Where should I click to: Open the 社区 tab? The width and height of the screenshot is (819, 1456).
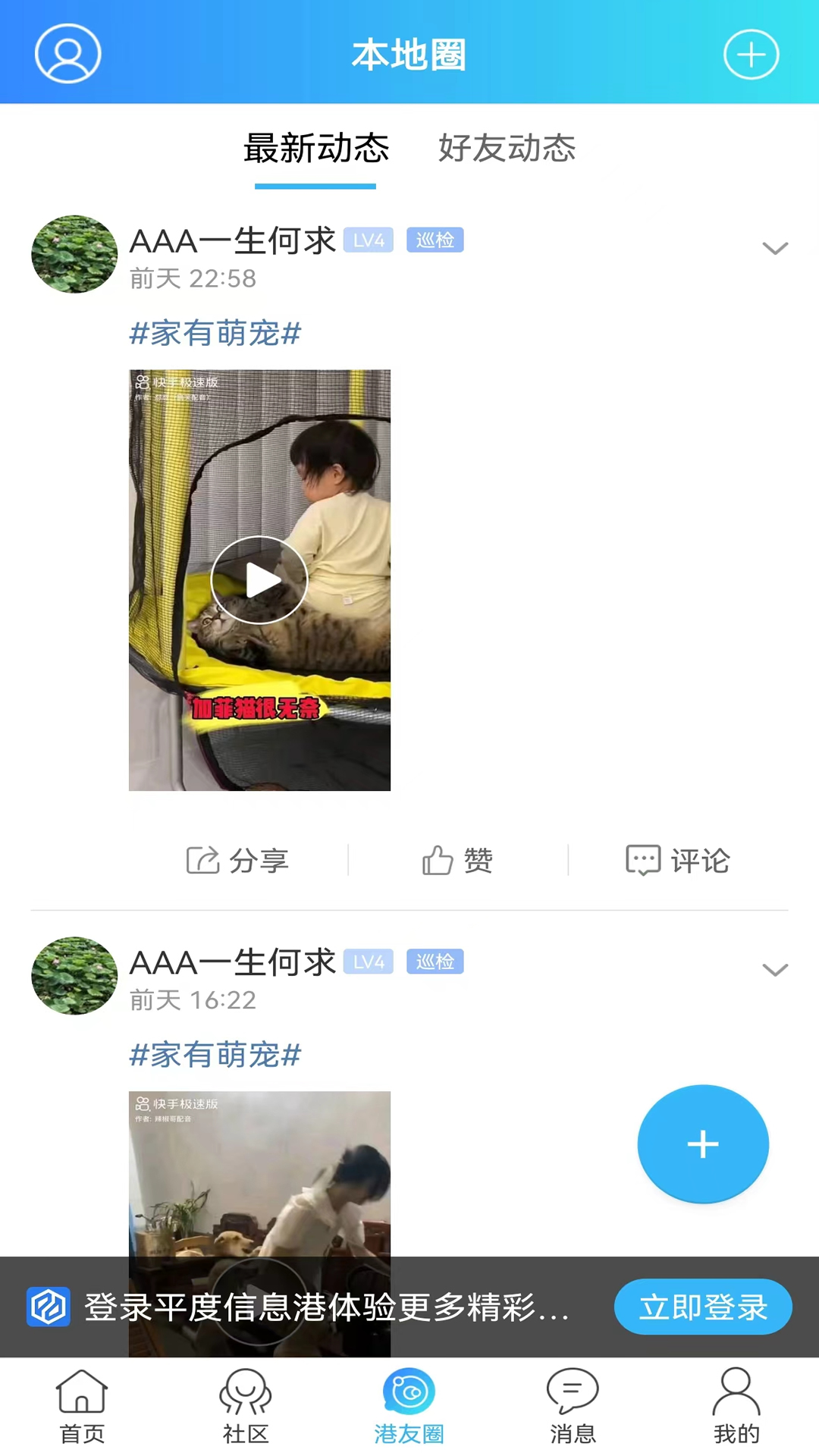tap(246, 1406)
